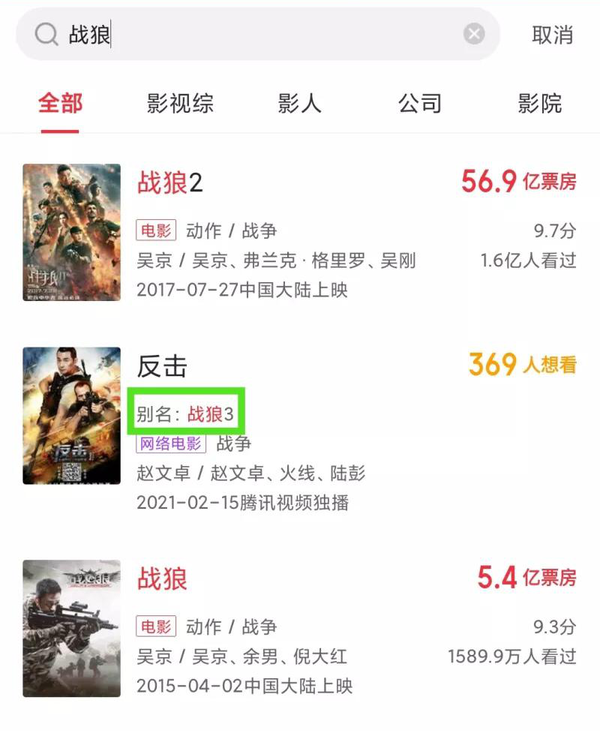Viewport: 600px width, 731px height.
Task: Tap the 反击 poster thumbnail
Action: pyautogui.click(x=72, y=416)
